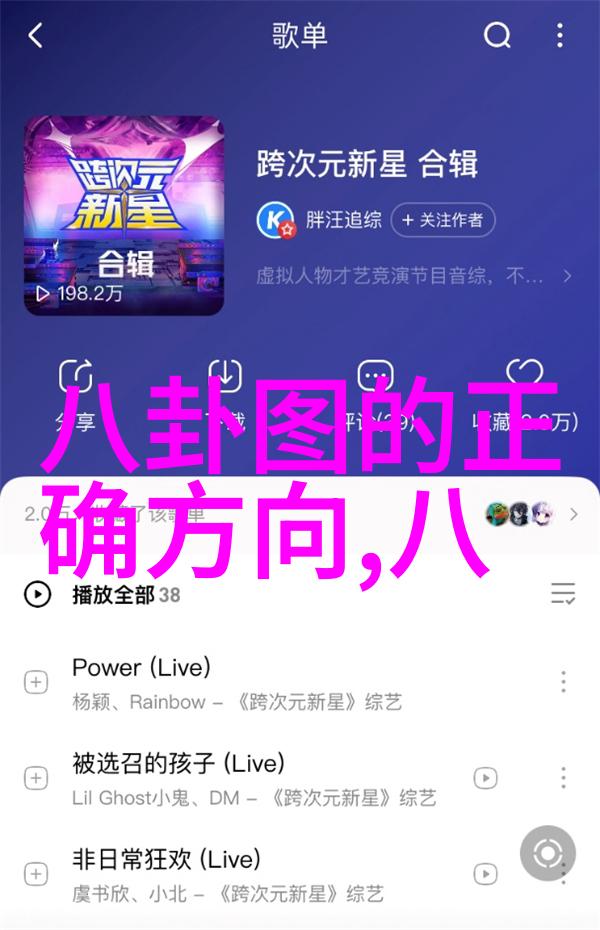Expand the playlist description
600x930 pixels.
(x=566, y=274)
